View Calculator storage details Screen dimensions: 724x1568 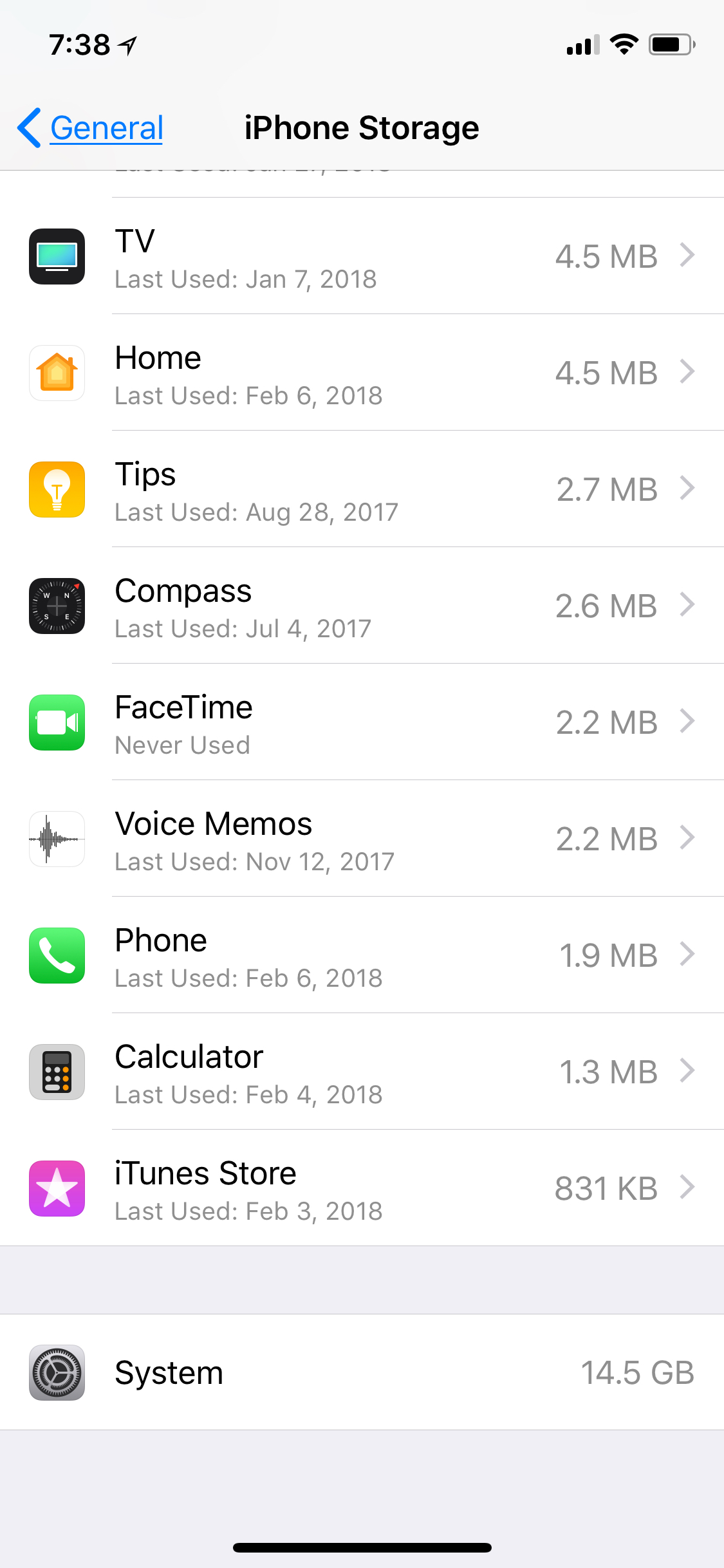(362, 1072)
